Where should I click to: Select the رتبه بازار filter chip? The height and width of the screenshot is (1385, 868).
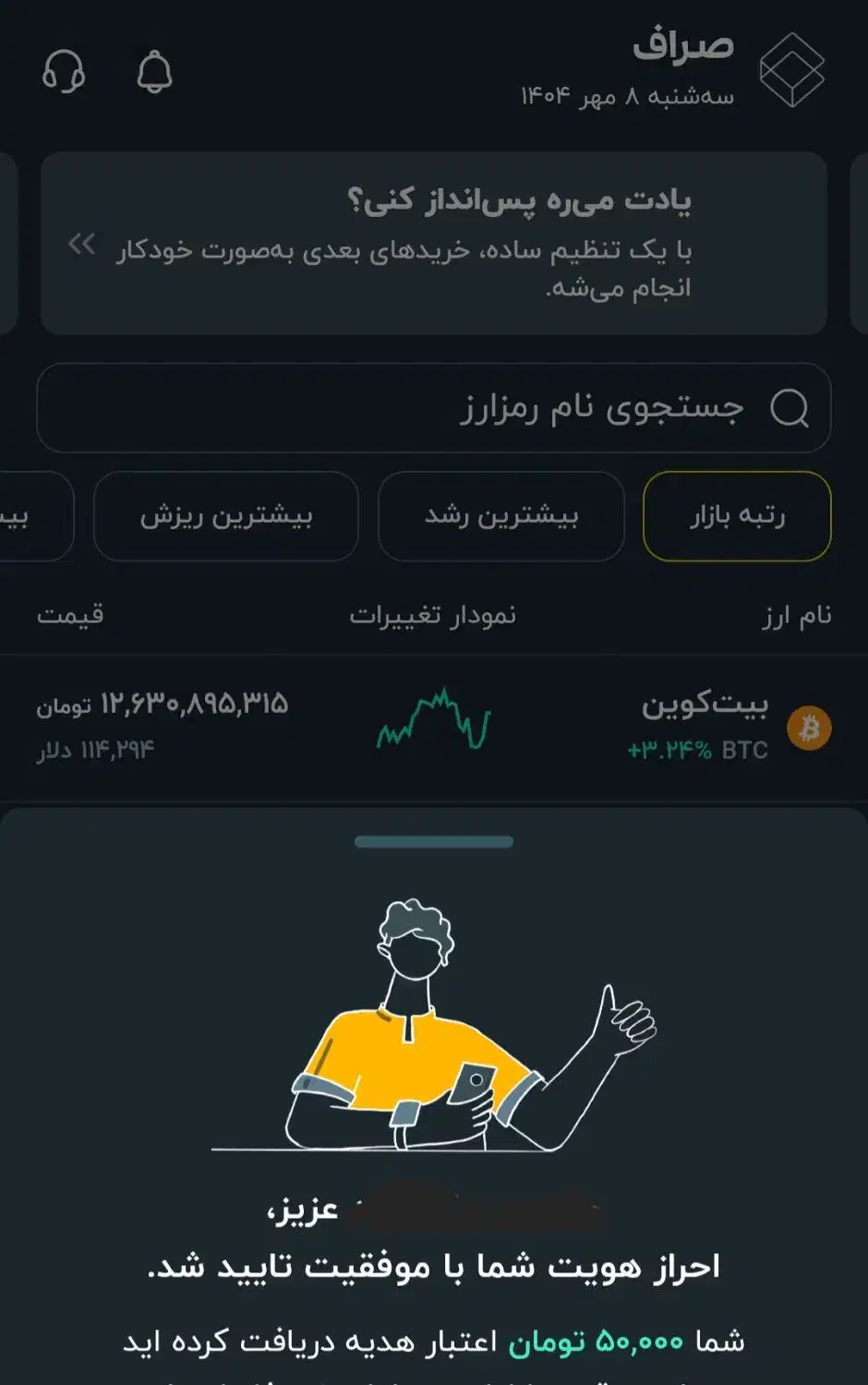tap(737, 516)
